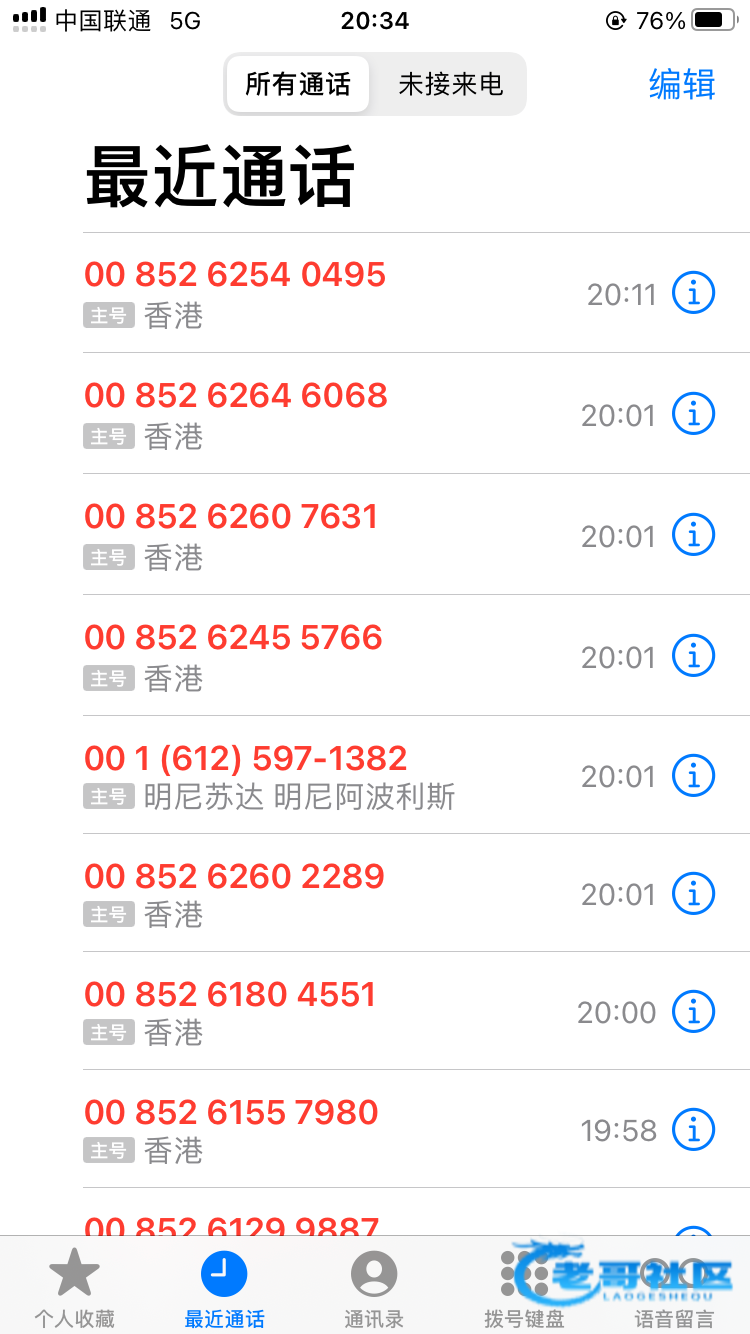Tap 编辑 to edit recent calls
The image size is (750, 1334).
682,84
